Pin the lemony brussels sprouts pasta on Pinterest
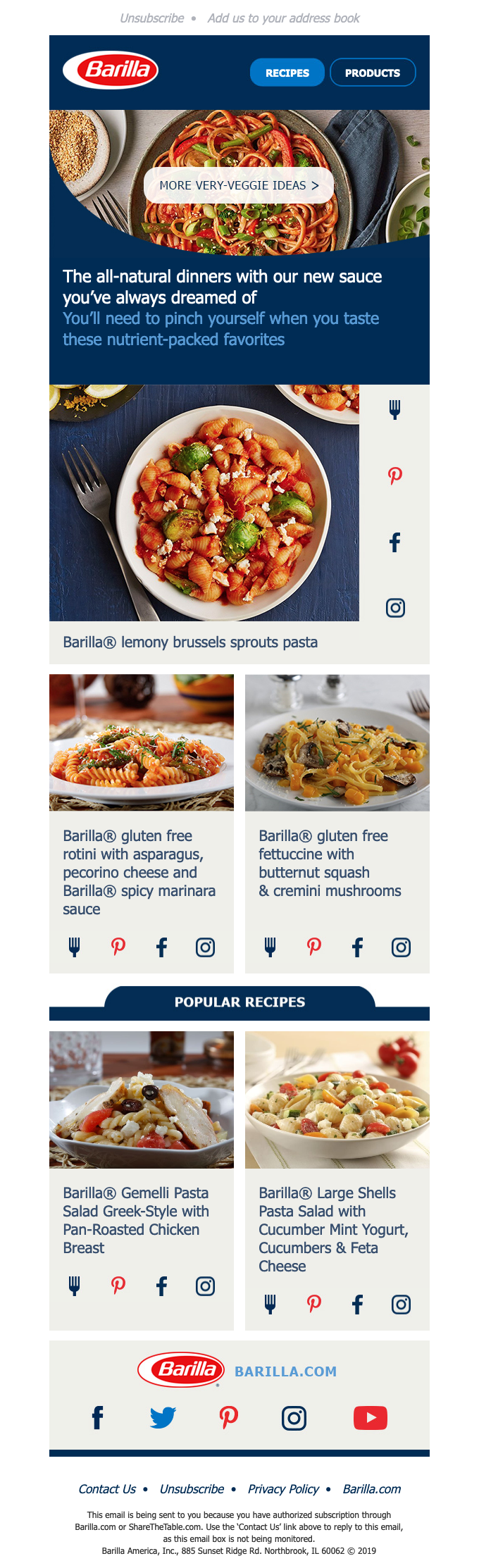 click(x=395, y=475)
